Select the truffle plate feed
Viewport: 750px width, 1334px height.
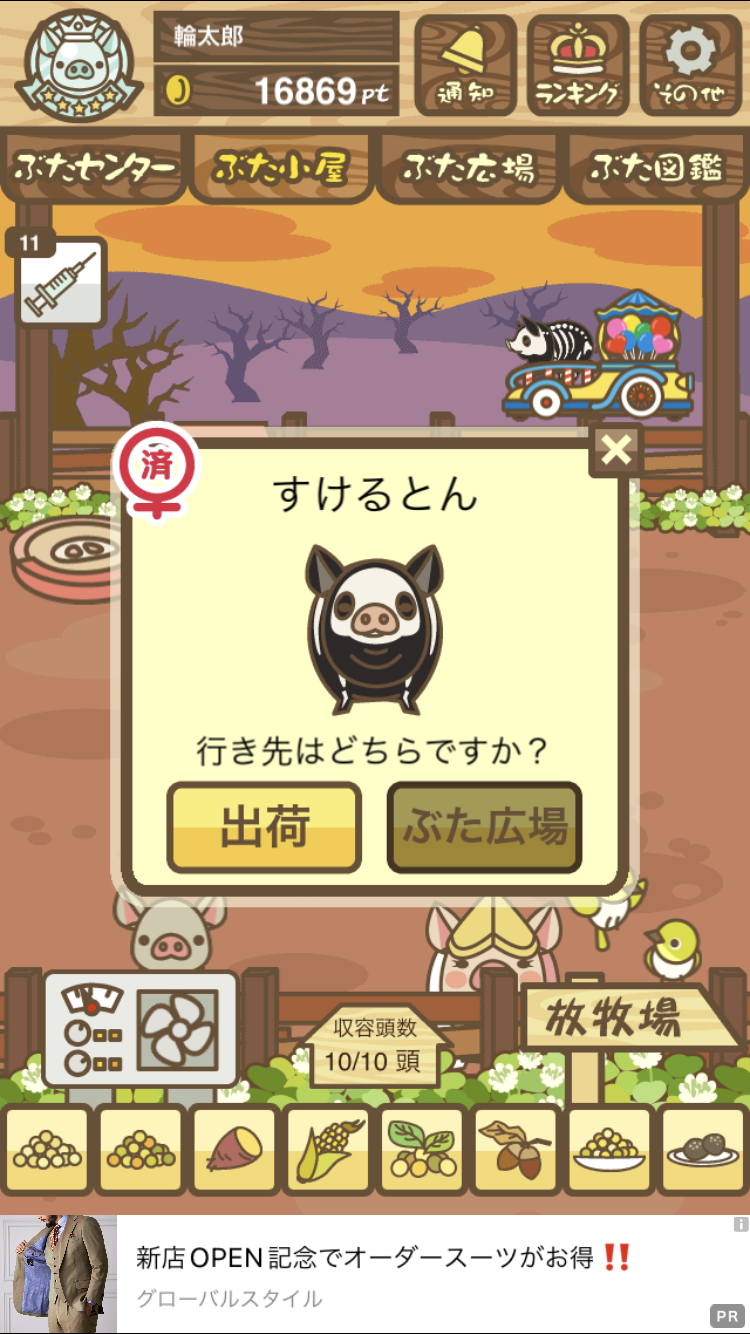702,1150
